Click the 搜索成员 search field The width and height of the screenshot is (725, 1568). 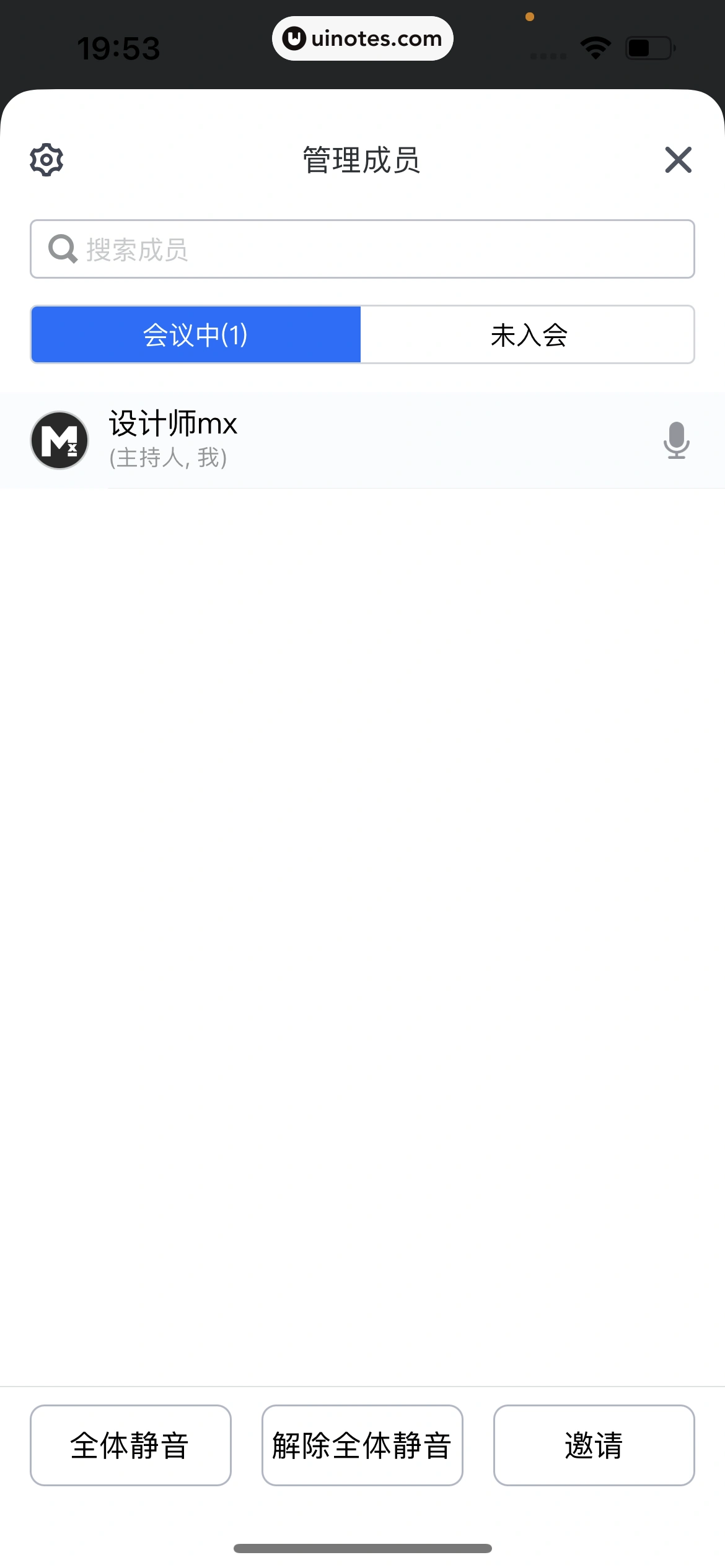coord(362,248)
